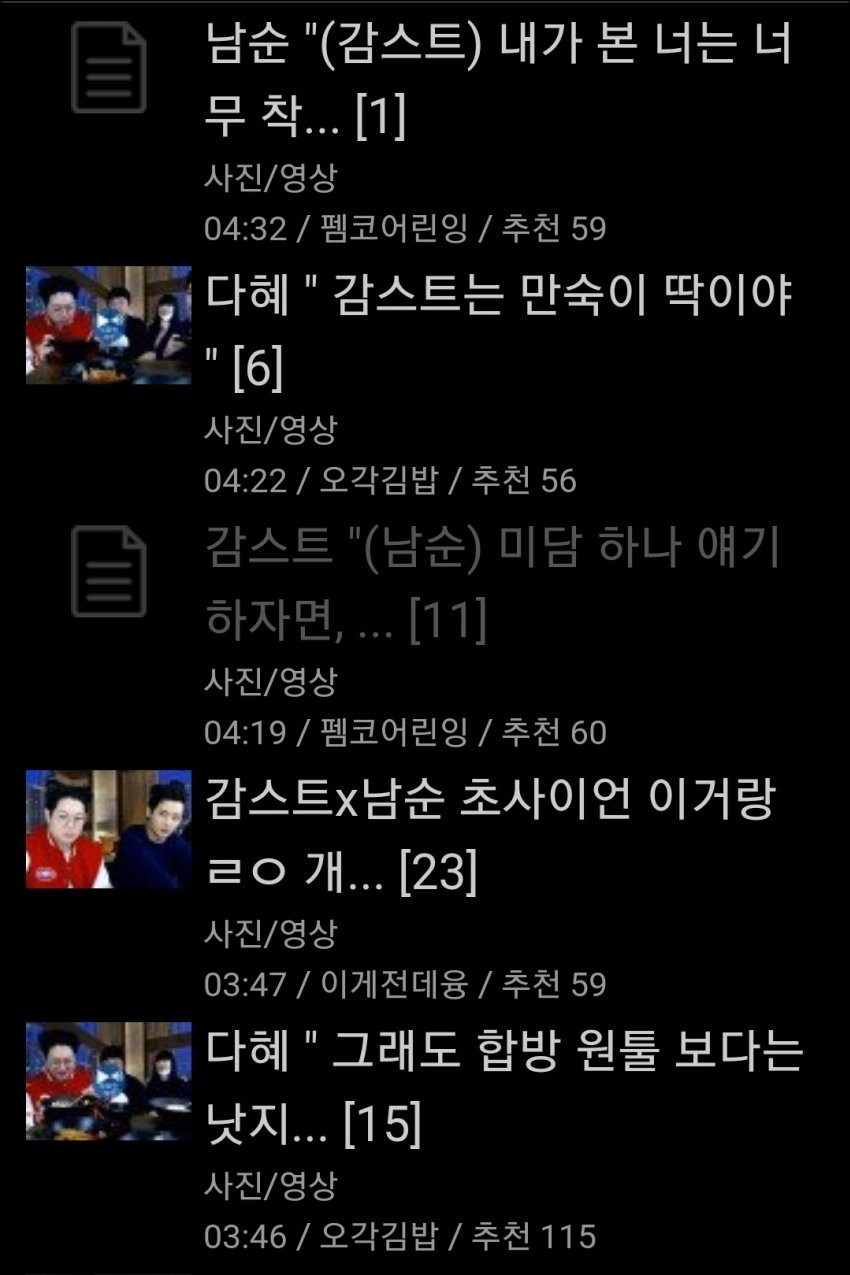Open the post 다혜 "그래도 합방 원툴 보다는 낫지...

(503, 1088)
